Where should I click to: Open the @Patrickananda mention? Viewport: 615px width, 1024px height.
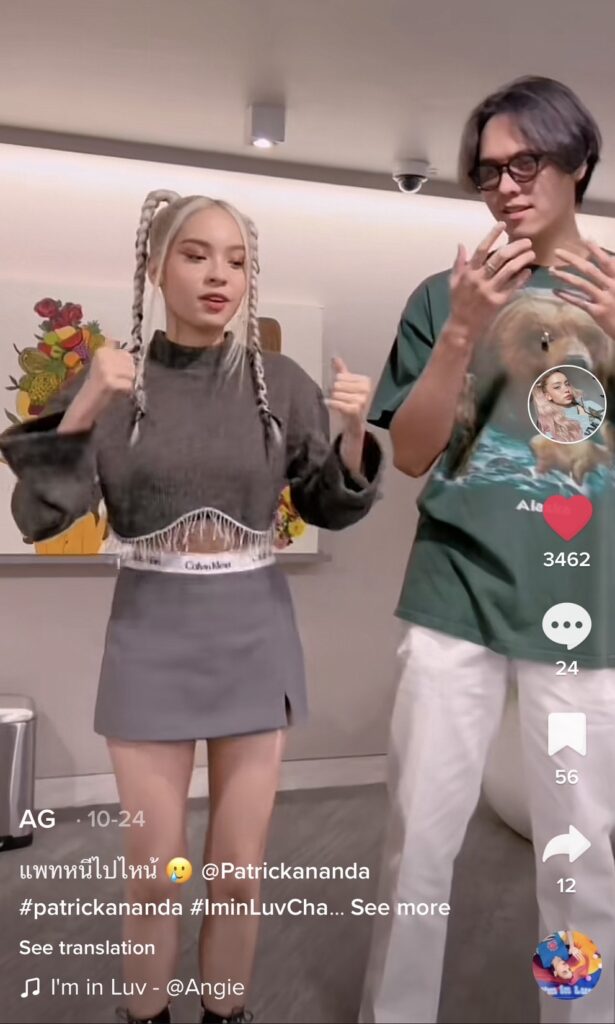[285, 871]
